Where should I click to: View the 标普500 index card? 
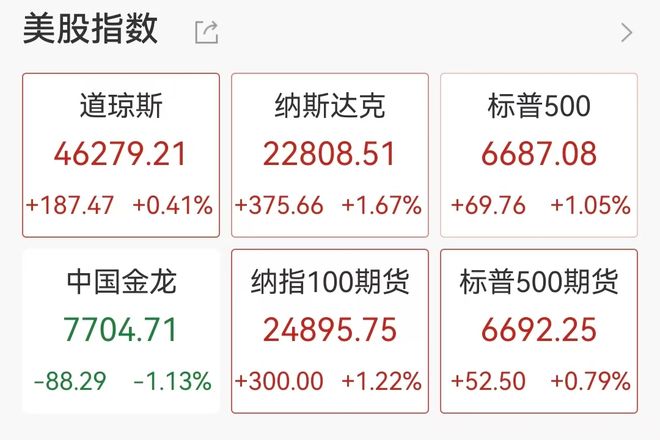[x=539, y=155]
